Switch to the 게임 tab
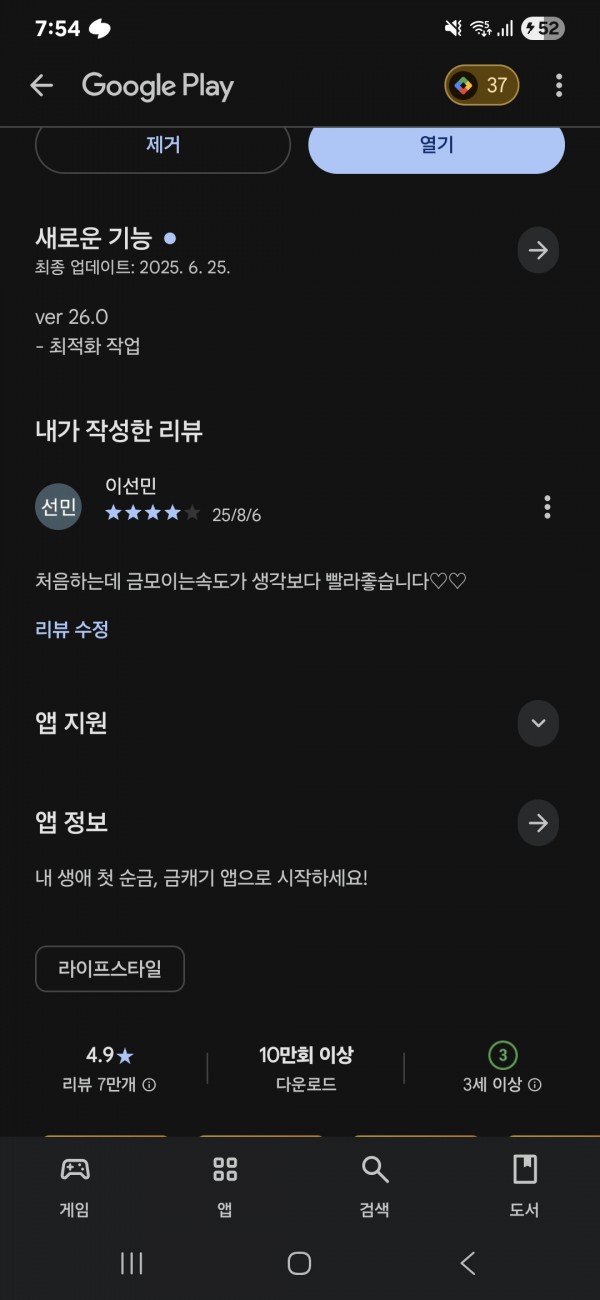Image resolution: width=600 pixels, height=1300 pixels. coord(75,1187)
